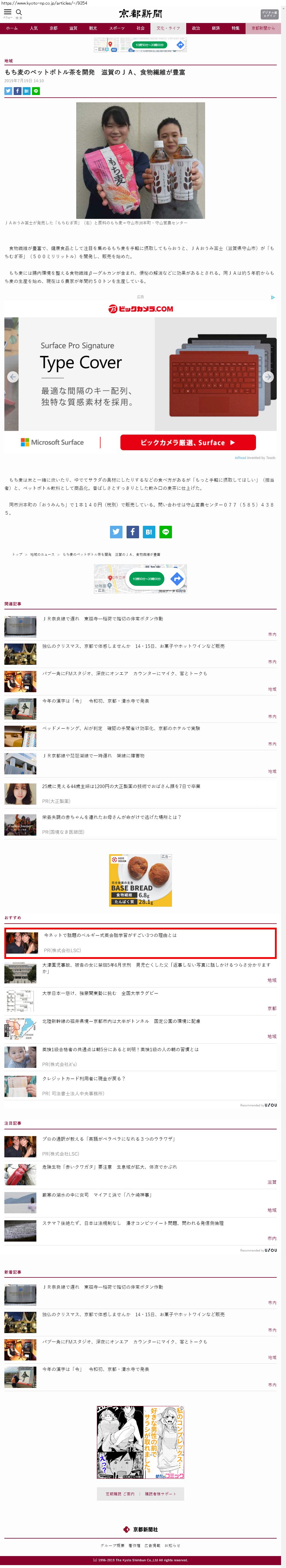286x1568 pixels.
Task: Open the 文化・ライフ tab
Action: point(168,28)
